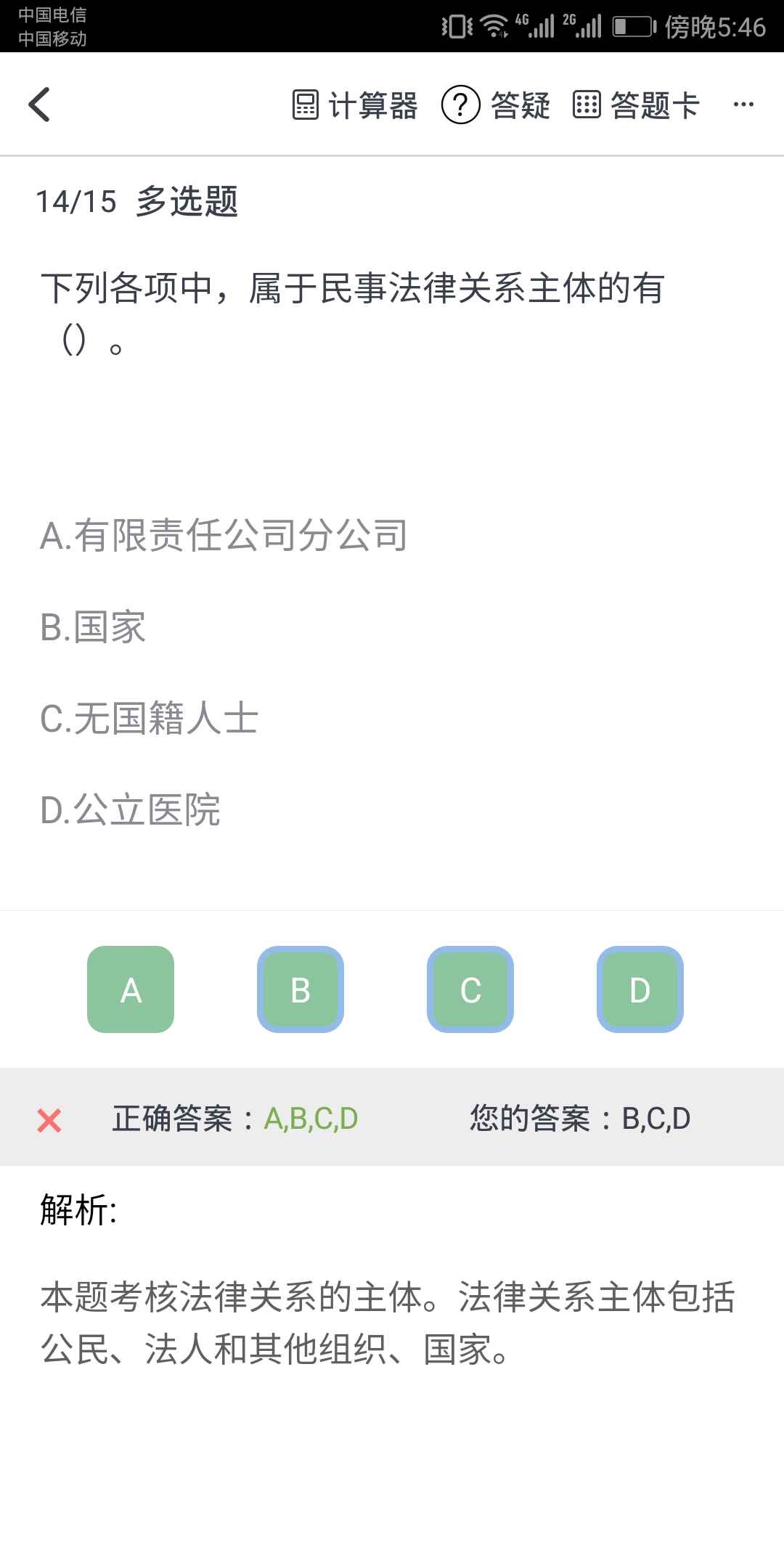This screenshot has width=784, height=1568.
Task: Choose option A.有限责任公司分公司
Action: point(224,536)
